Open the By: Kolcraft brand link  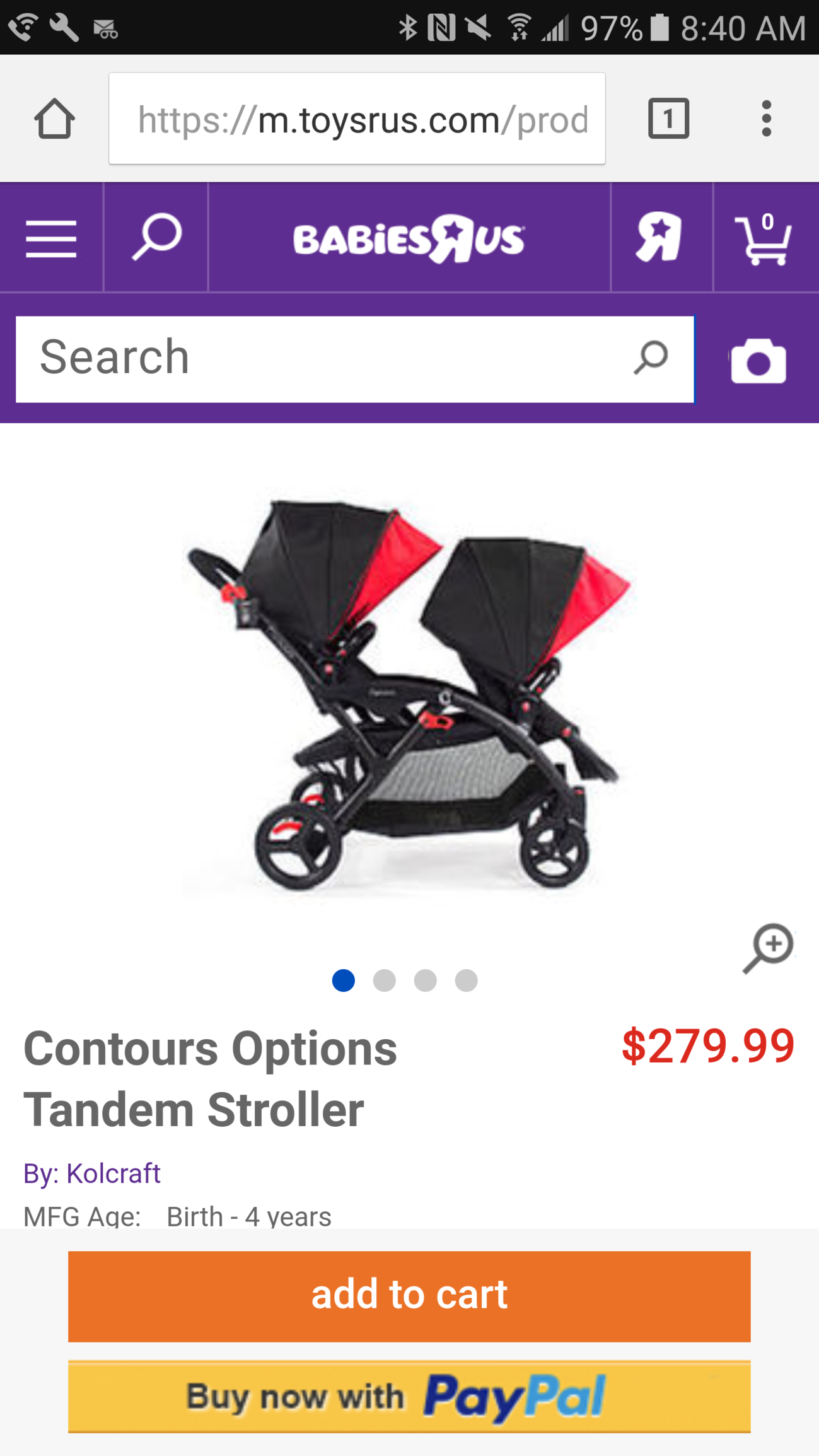[x=92, y=1174]
